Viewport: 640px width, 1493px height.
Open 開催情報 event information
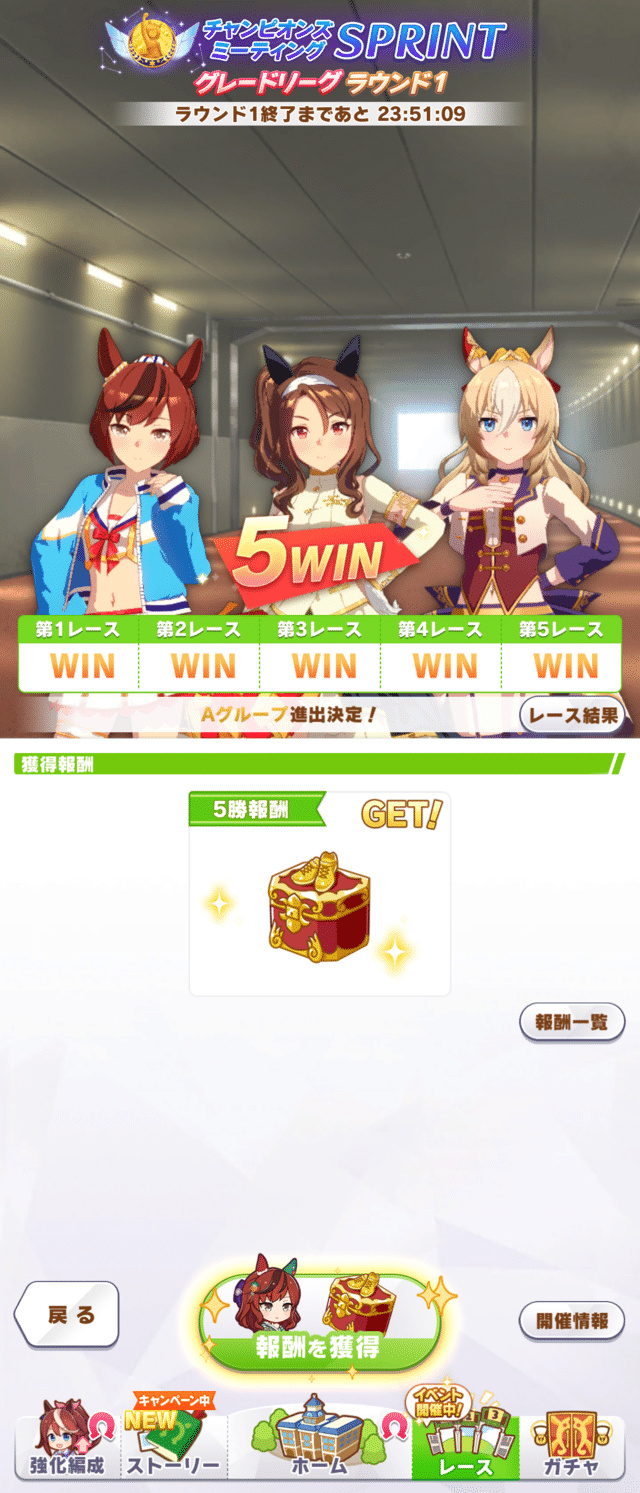click(572, 1320)
